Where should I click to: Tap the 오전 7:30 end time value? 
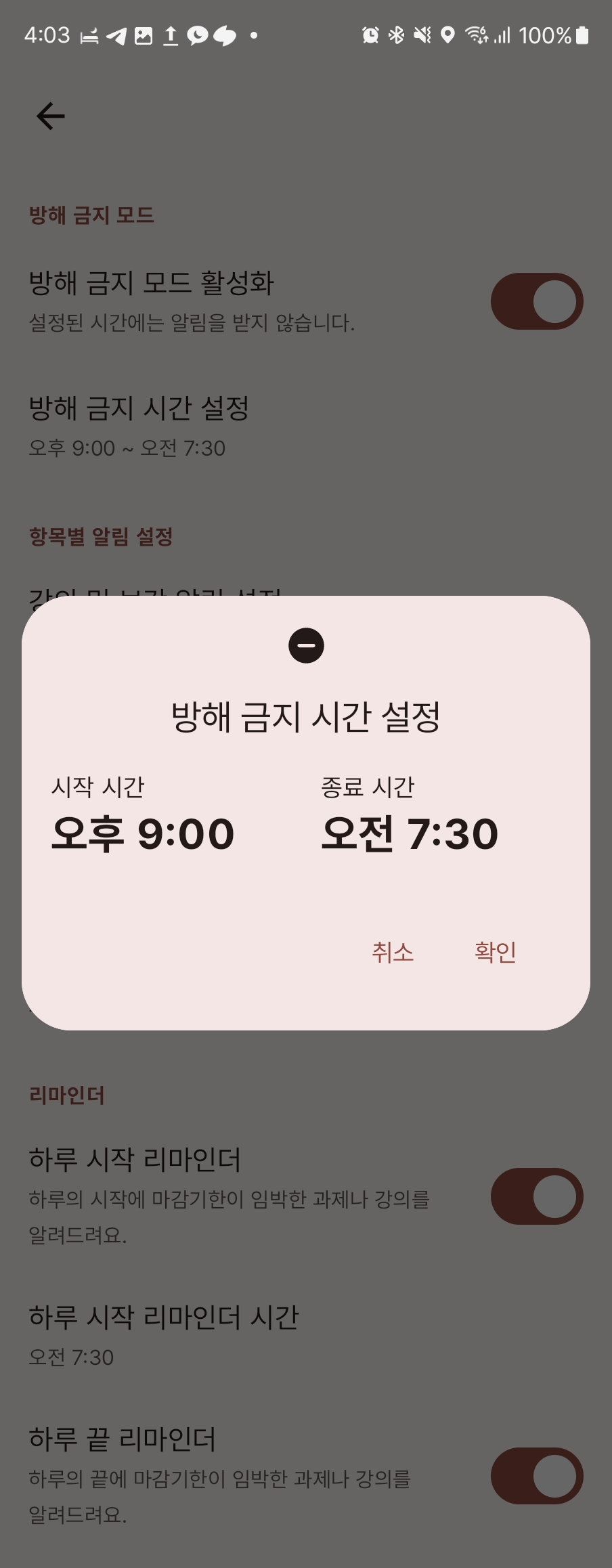click(x=410, y=833)
